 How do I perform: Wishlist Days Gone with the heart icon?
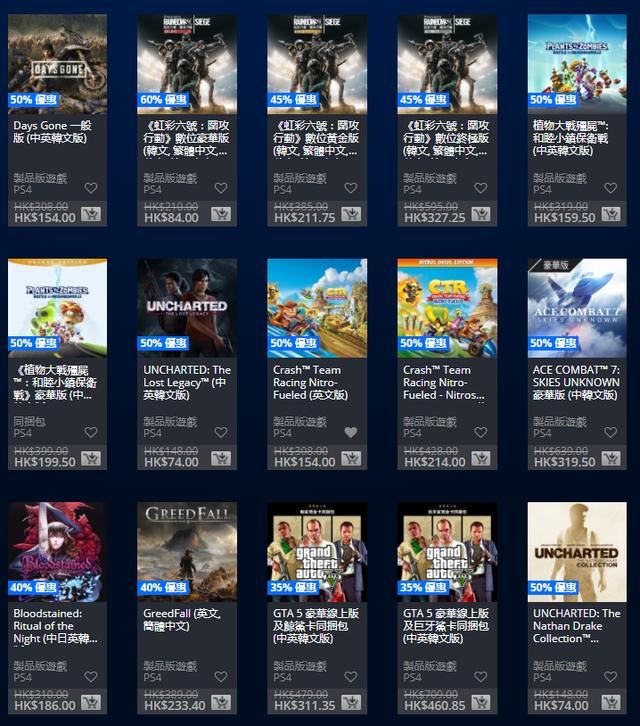coord(91,188)
